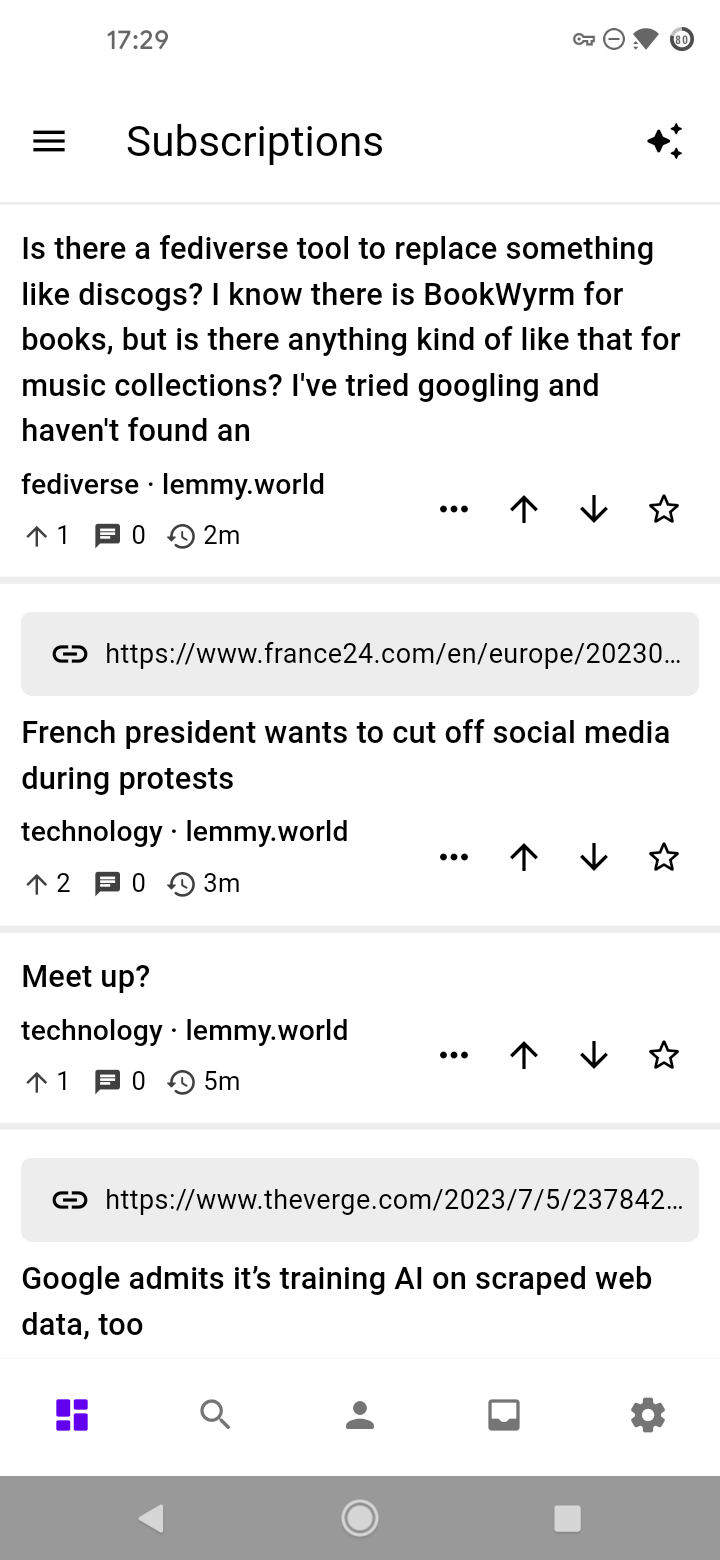Downvote the "Meet up?" post

pos(594,1055)
